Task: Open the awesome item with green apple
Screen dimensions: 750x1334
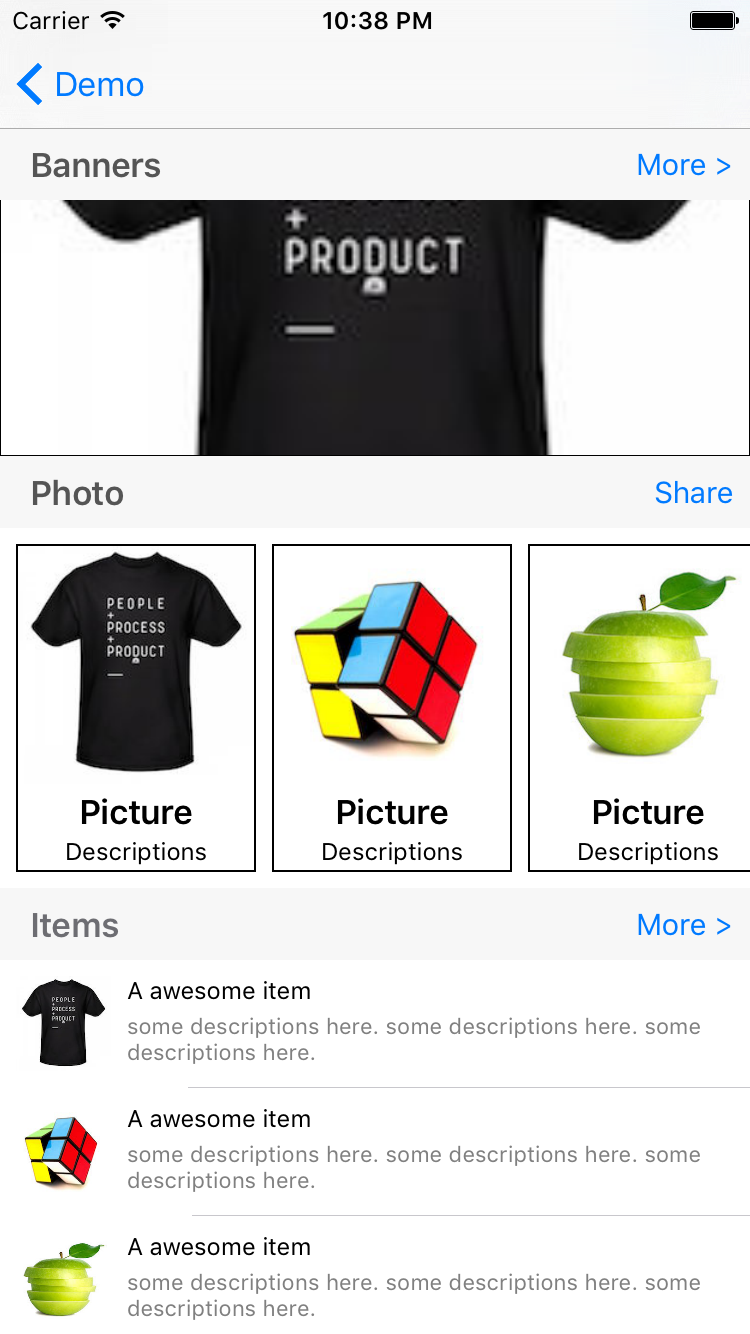Action: [x=375, y=1278]
